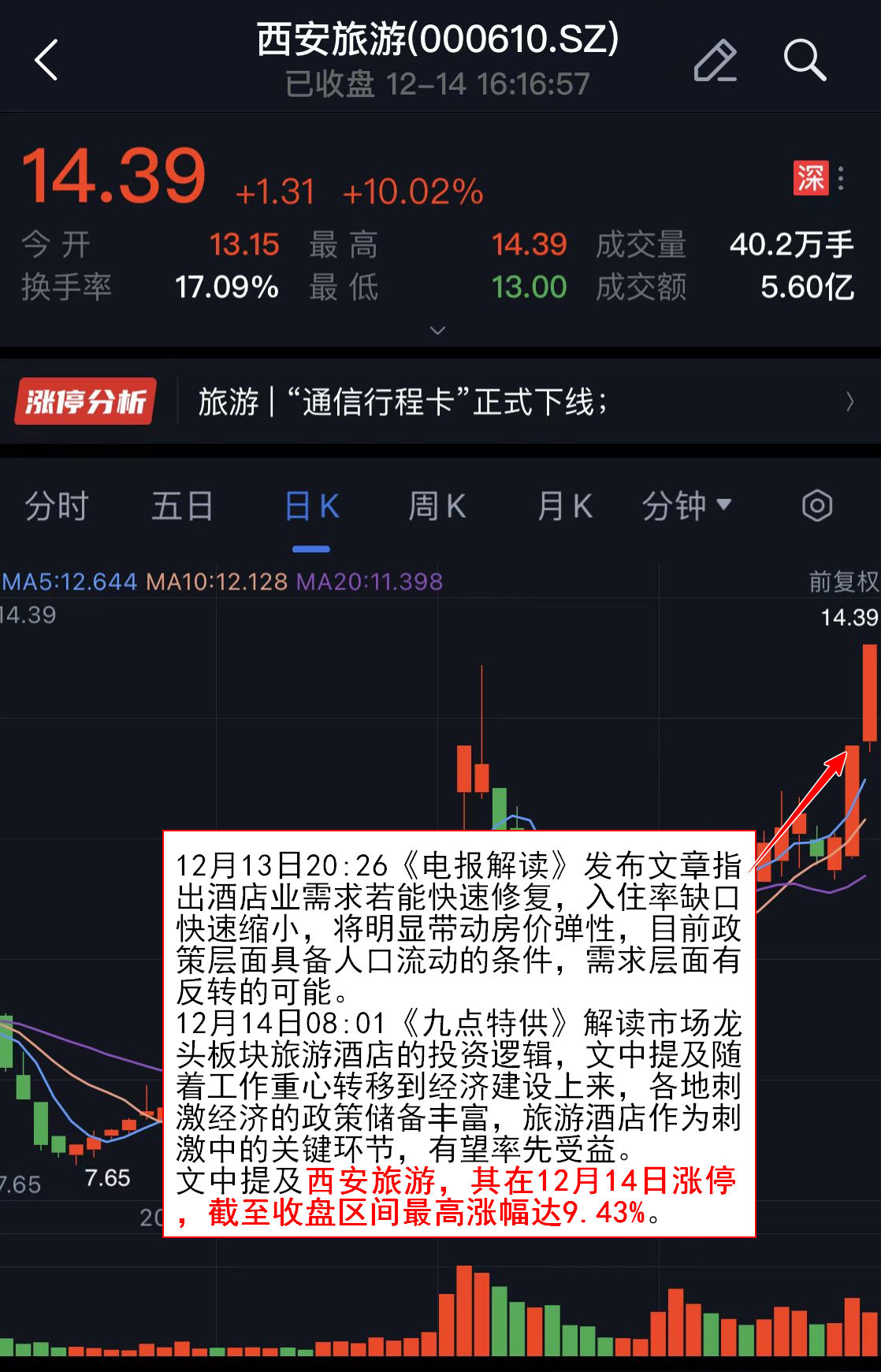
Task: Open chart settings hexagon icon
Action: point(817,506)
